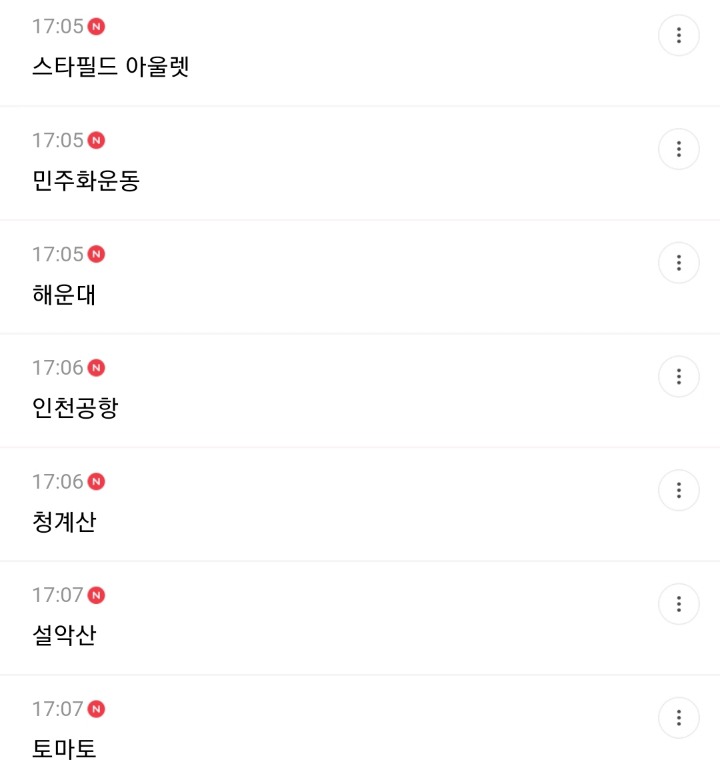The width and height of the screenshot is (720, 776).
Task: Open more options for 민주화운동
Action: [678, 149]
